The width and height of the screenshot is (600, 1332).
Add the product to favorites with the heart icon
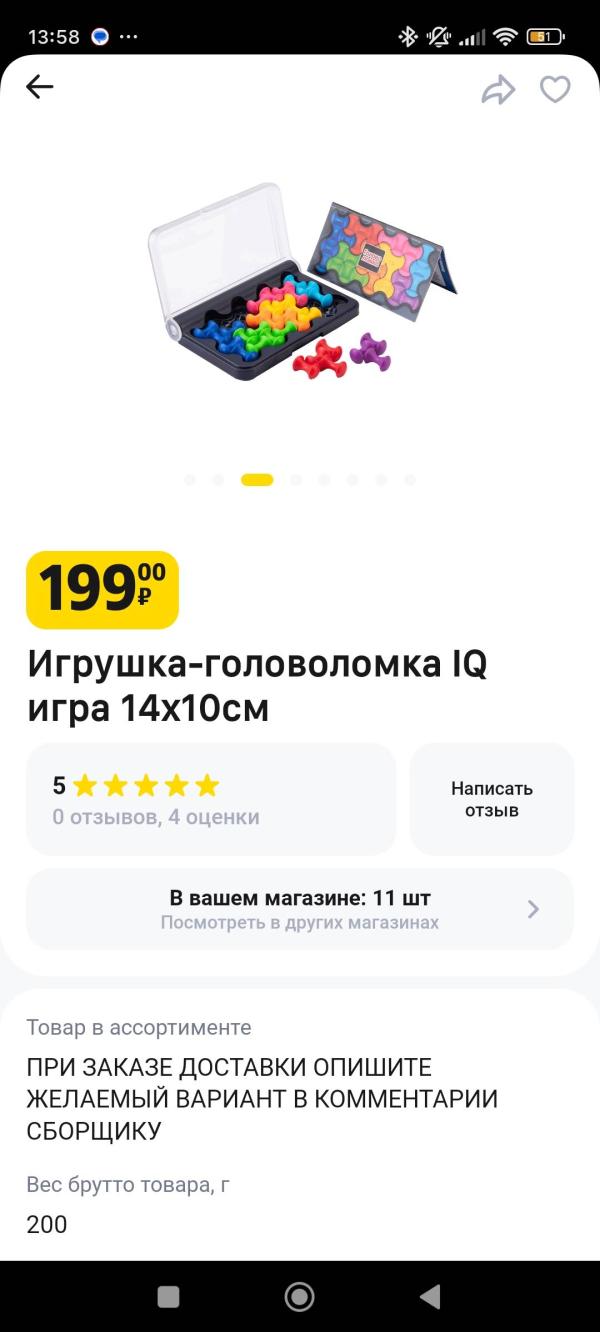coord(555,90)
